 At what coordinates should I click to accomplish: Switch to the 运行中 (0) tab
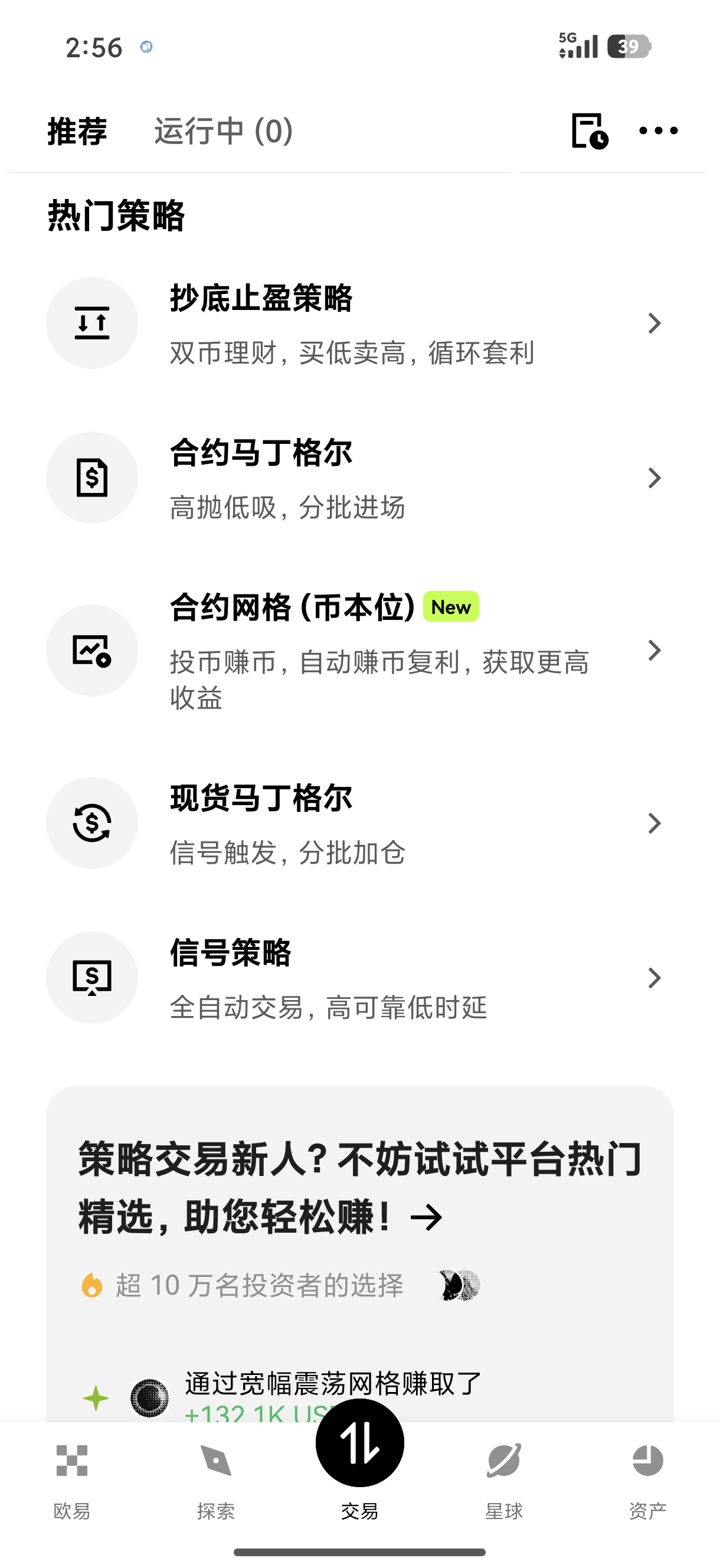223,131
